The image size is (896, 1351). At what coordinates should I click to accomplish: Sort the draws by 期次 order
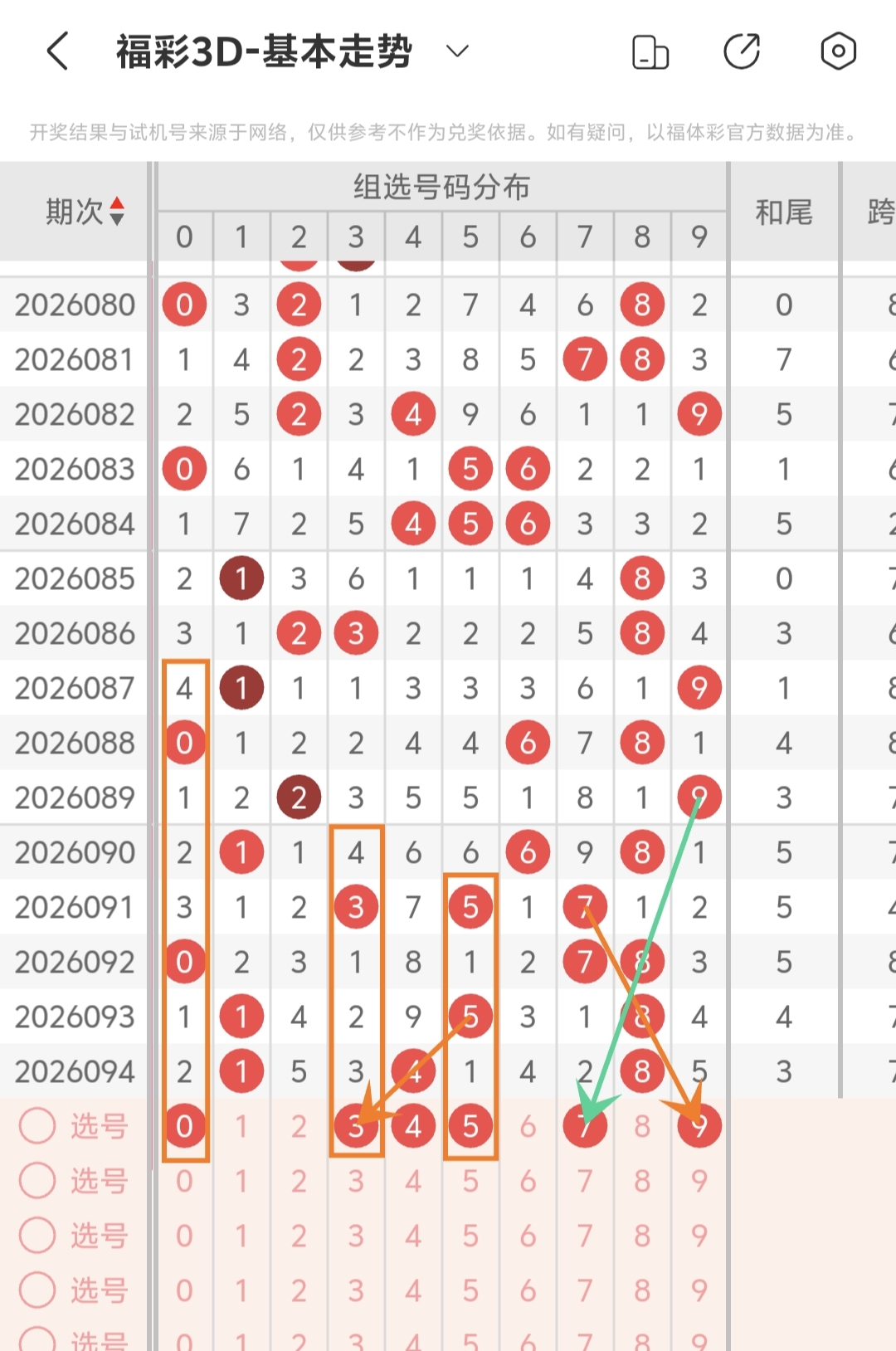pyautogui.click(x=117, y=212)
